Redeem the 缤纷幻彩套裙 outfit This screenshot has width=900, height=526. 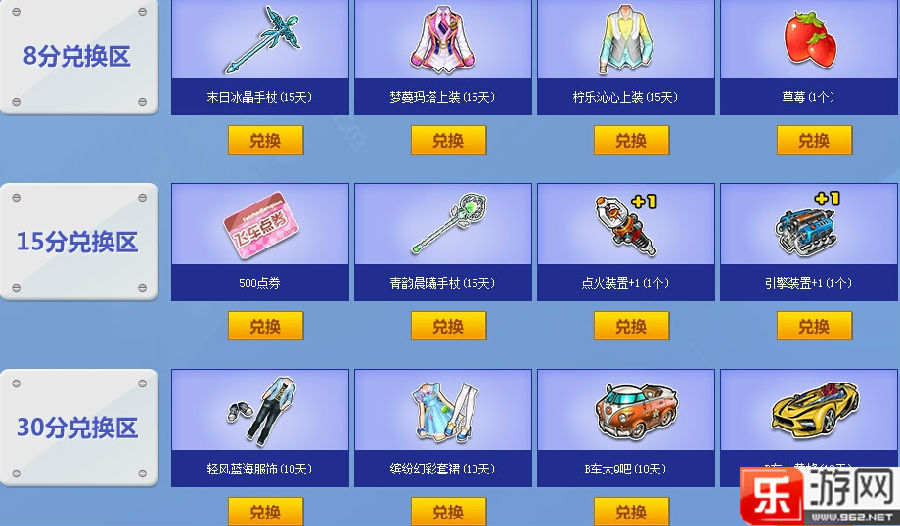click(448, 512)
